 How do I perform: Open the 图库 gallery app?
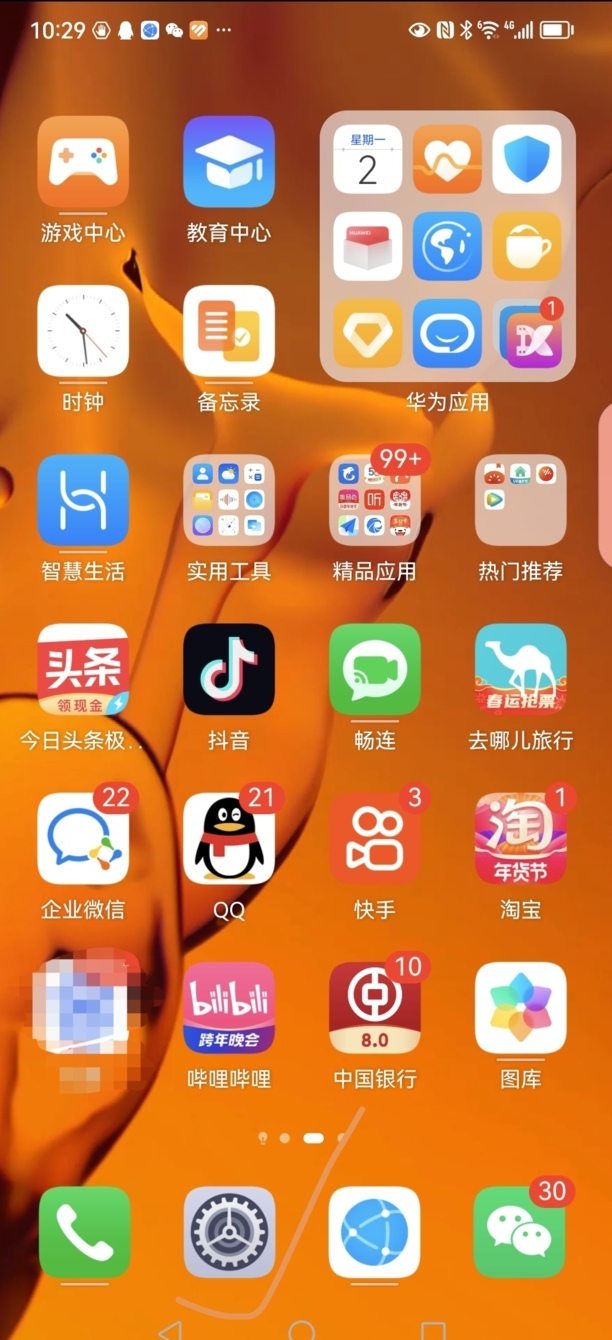tap(521, 1007)
